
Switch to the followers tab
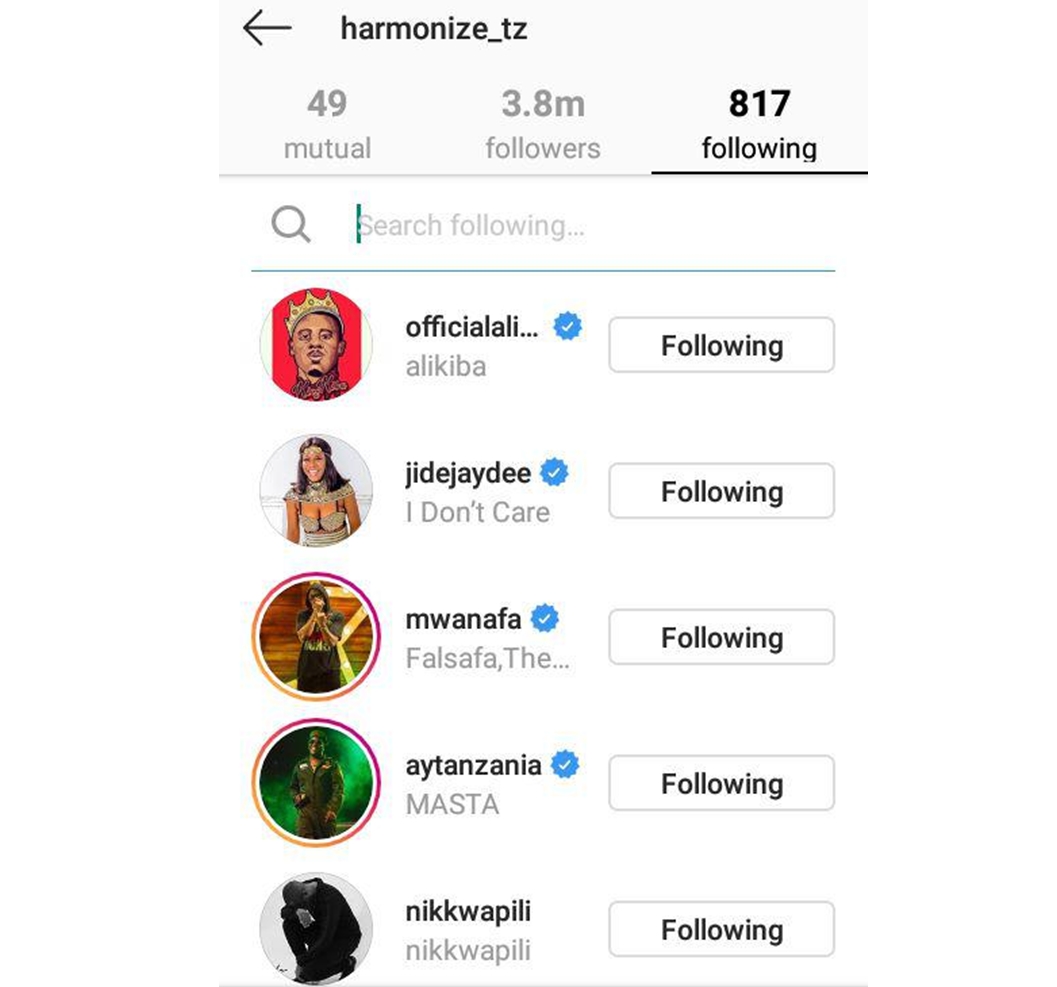pos(543,124)
